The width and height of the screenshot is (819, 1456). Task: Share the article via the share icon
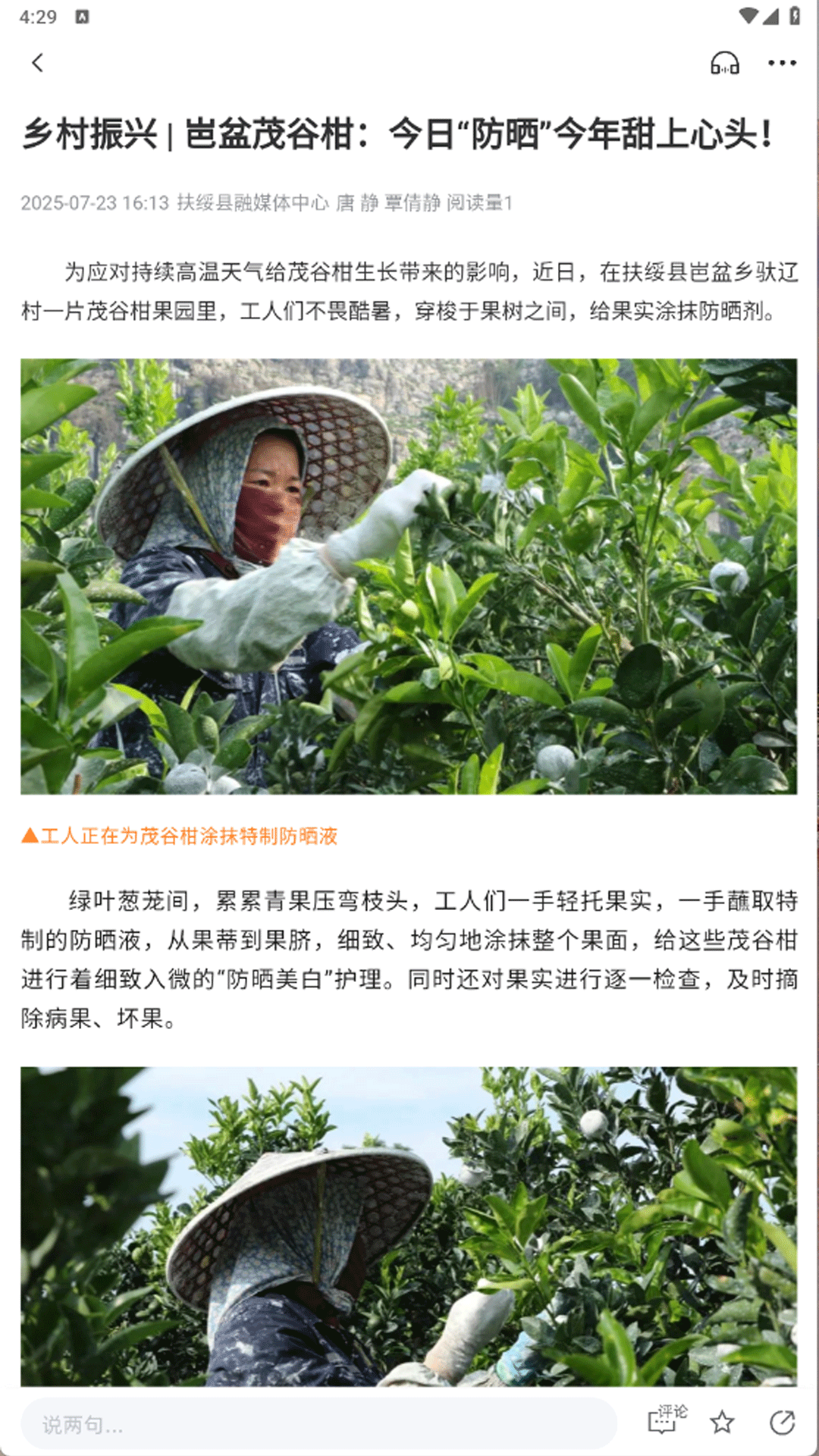782,1423
